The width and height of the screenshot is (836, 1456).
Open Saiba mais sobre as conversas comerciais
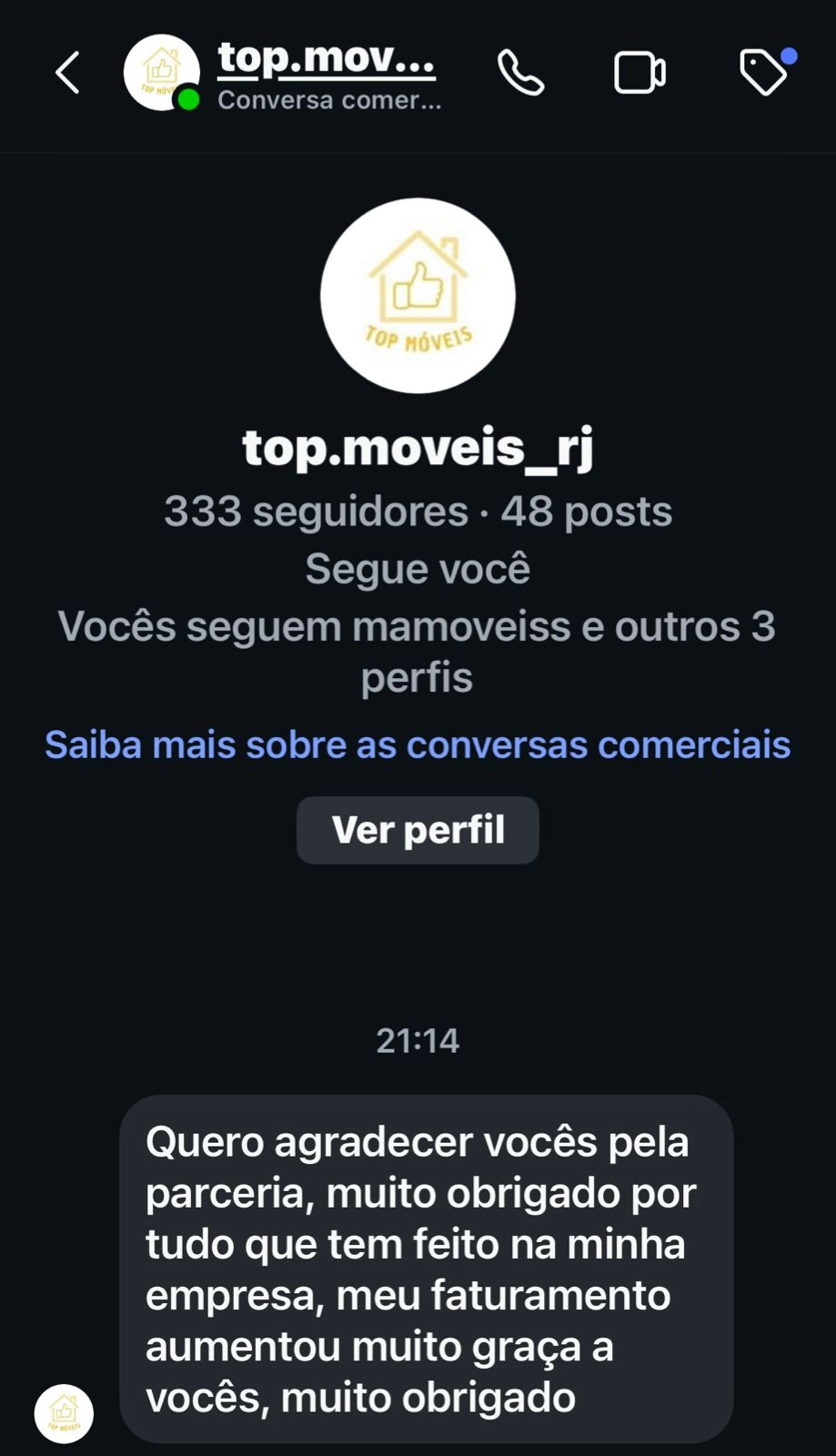point(418,744)
